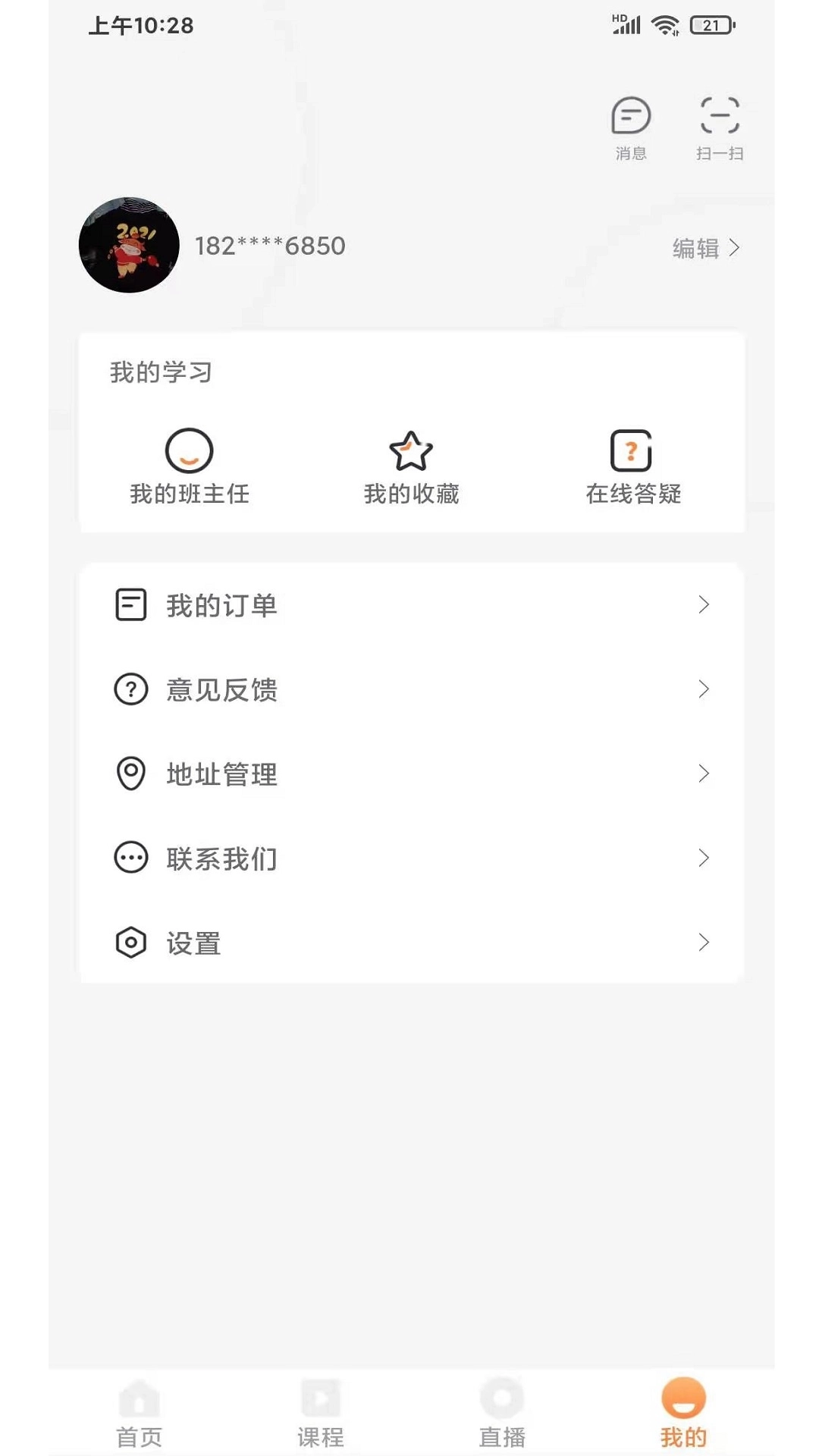This screenshot has width=819, height=1456.
Task: Click the 联系我们 ellipsis icon
Action: [130, 858]
